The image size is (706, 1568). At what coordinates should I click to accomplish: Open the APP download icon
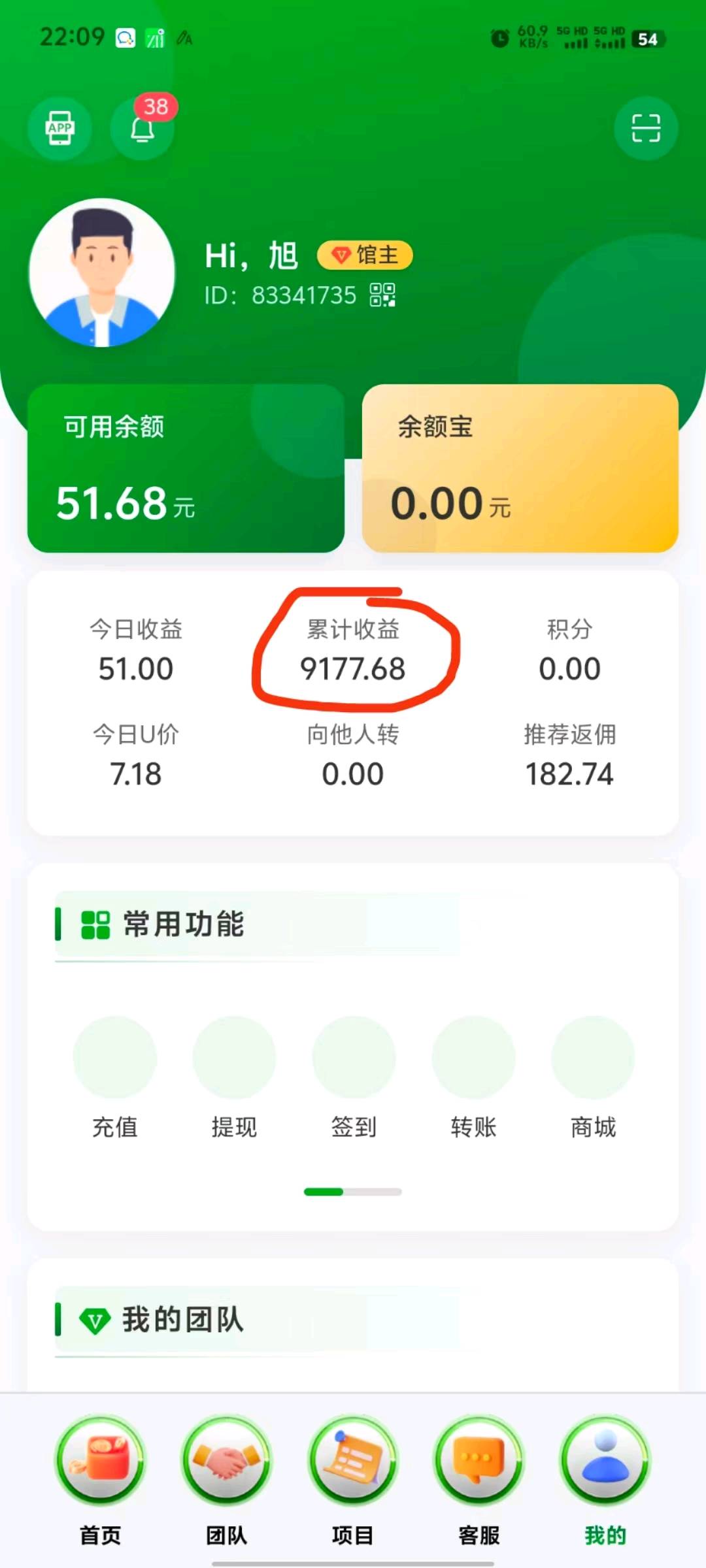tap(59, 128)
